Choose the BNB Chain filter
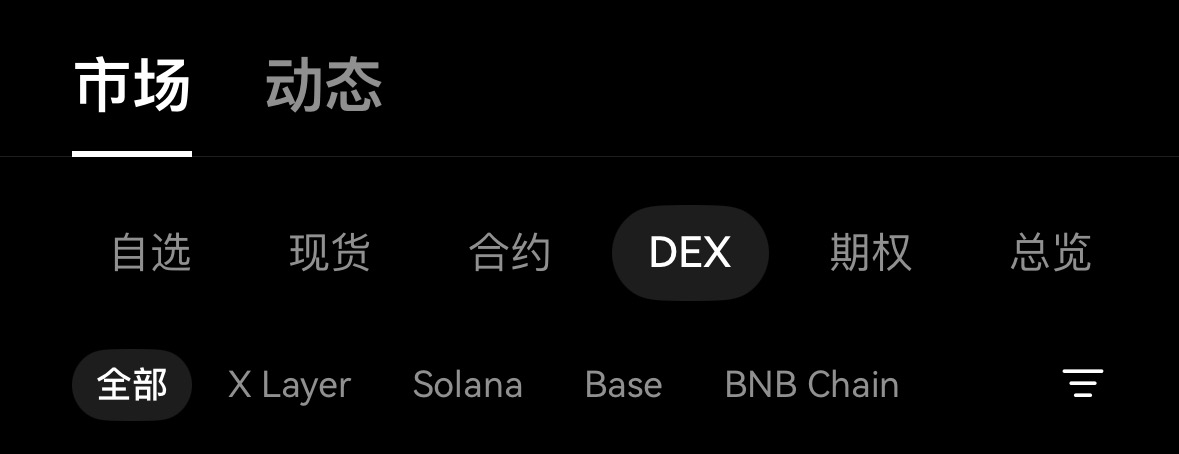The width and height of the screenshot is (1179, 454). (811, 385)
